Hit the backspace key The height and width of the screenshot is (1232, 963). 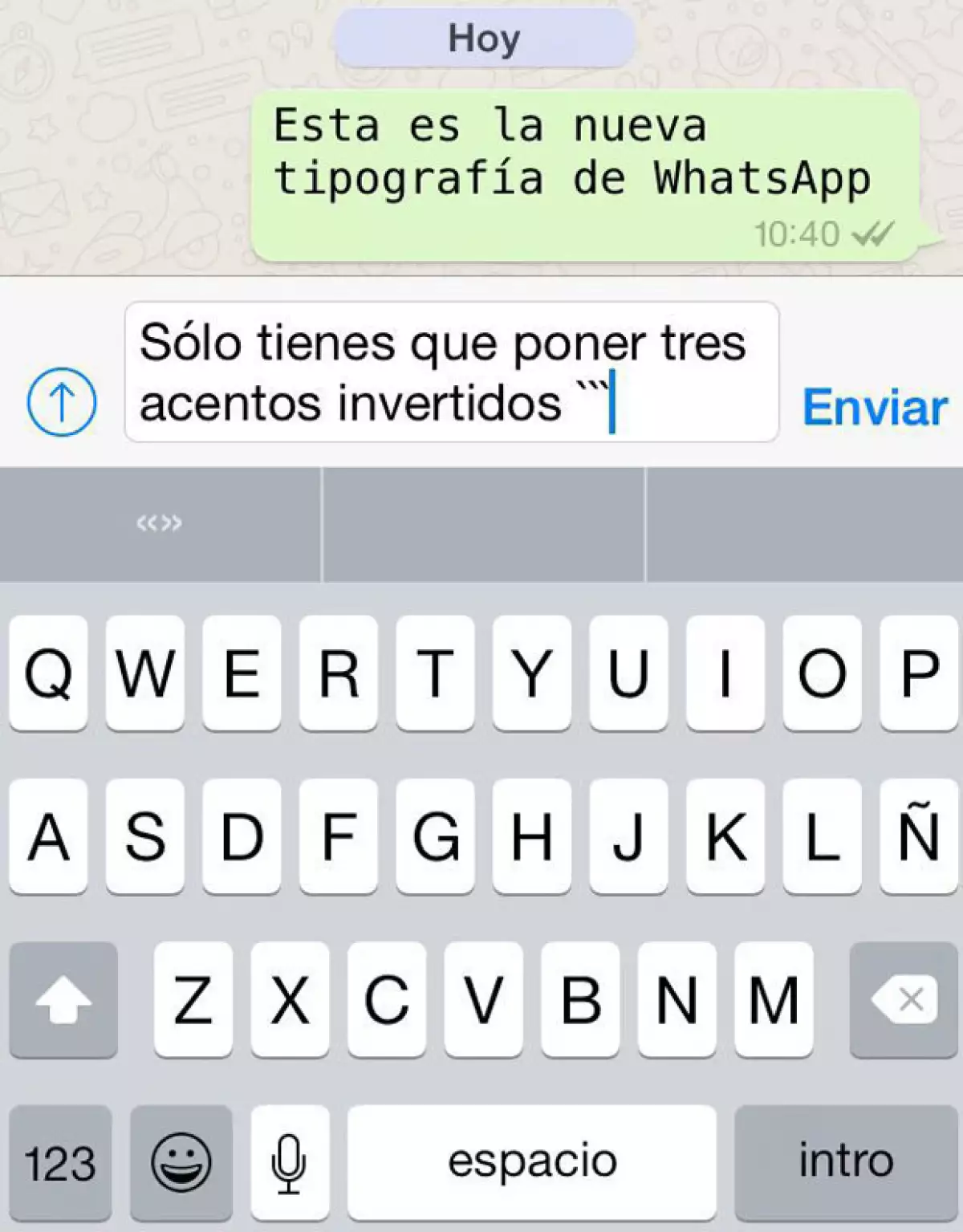pyautogui.click(x=903, y=999)
